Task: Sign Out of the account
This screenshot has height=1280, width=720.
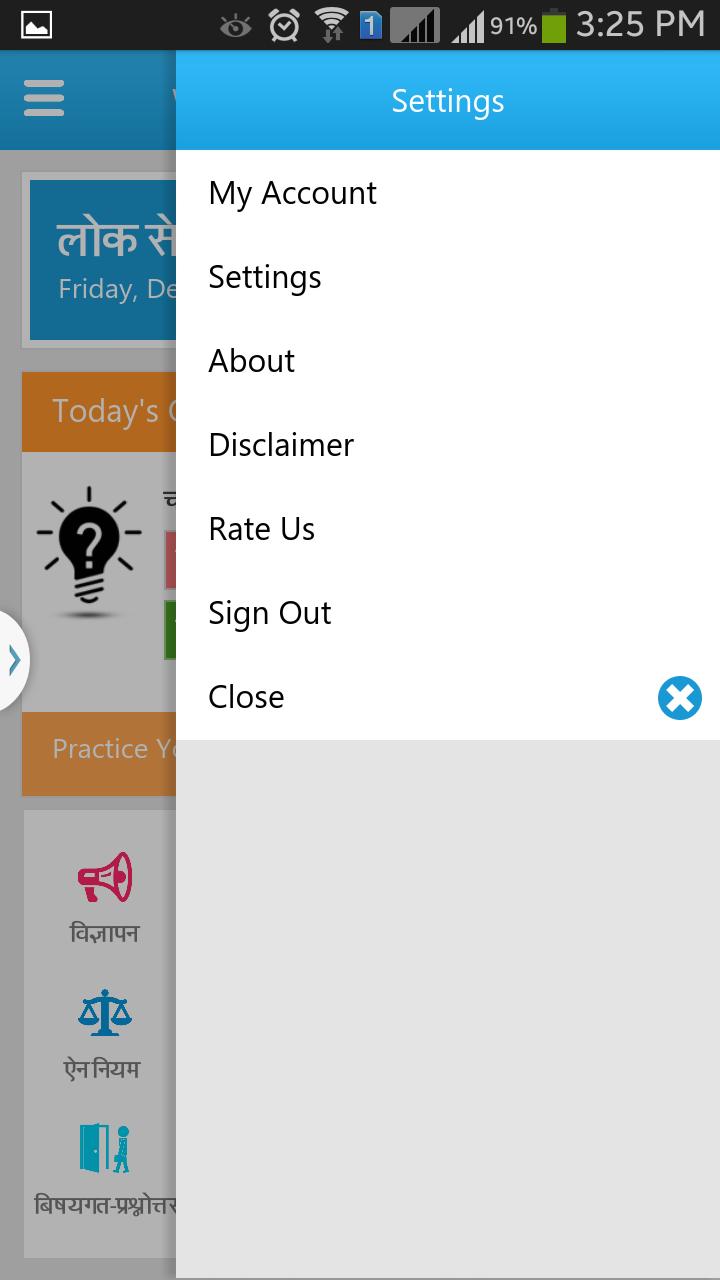Action: (270, 613)
